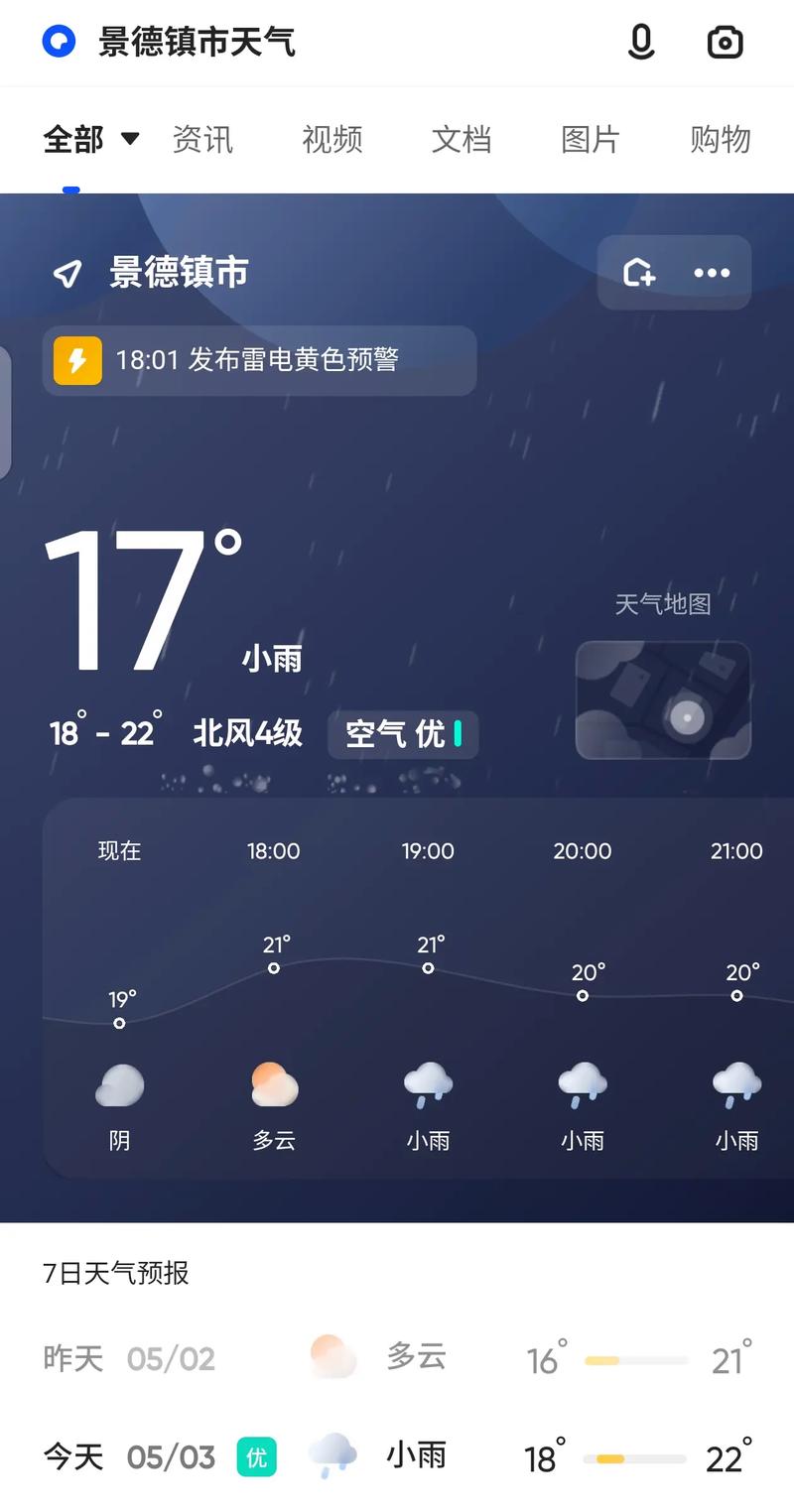Open the more options (...) icon
Image resolution: width=794 pixels, height=1512 pixels.
711,273
